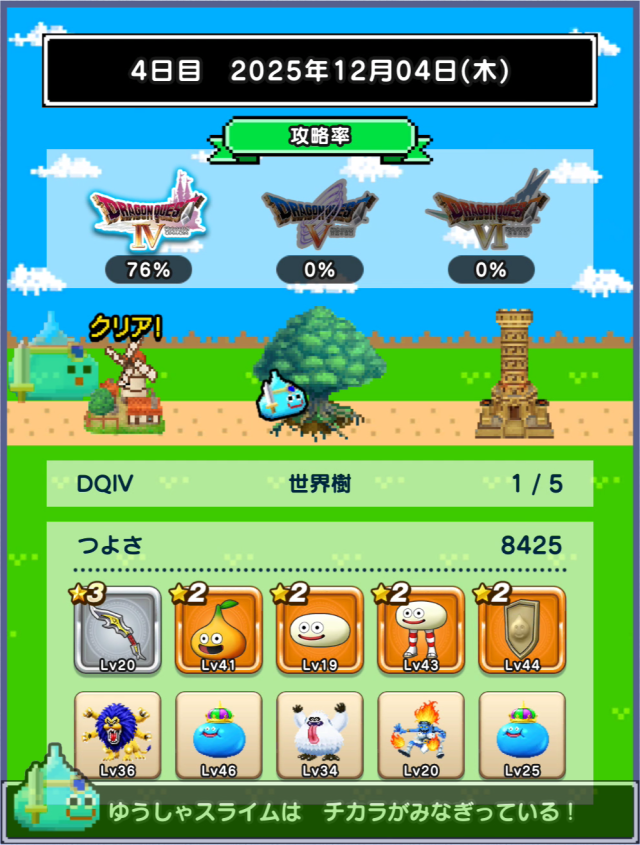
Task: Select the orange onion monster tile Lv41
Action: pyautogui.click(x=219, y=631)
